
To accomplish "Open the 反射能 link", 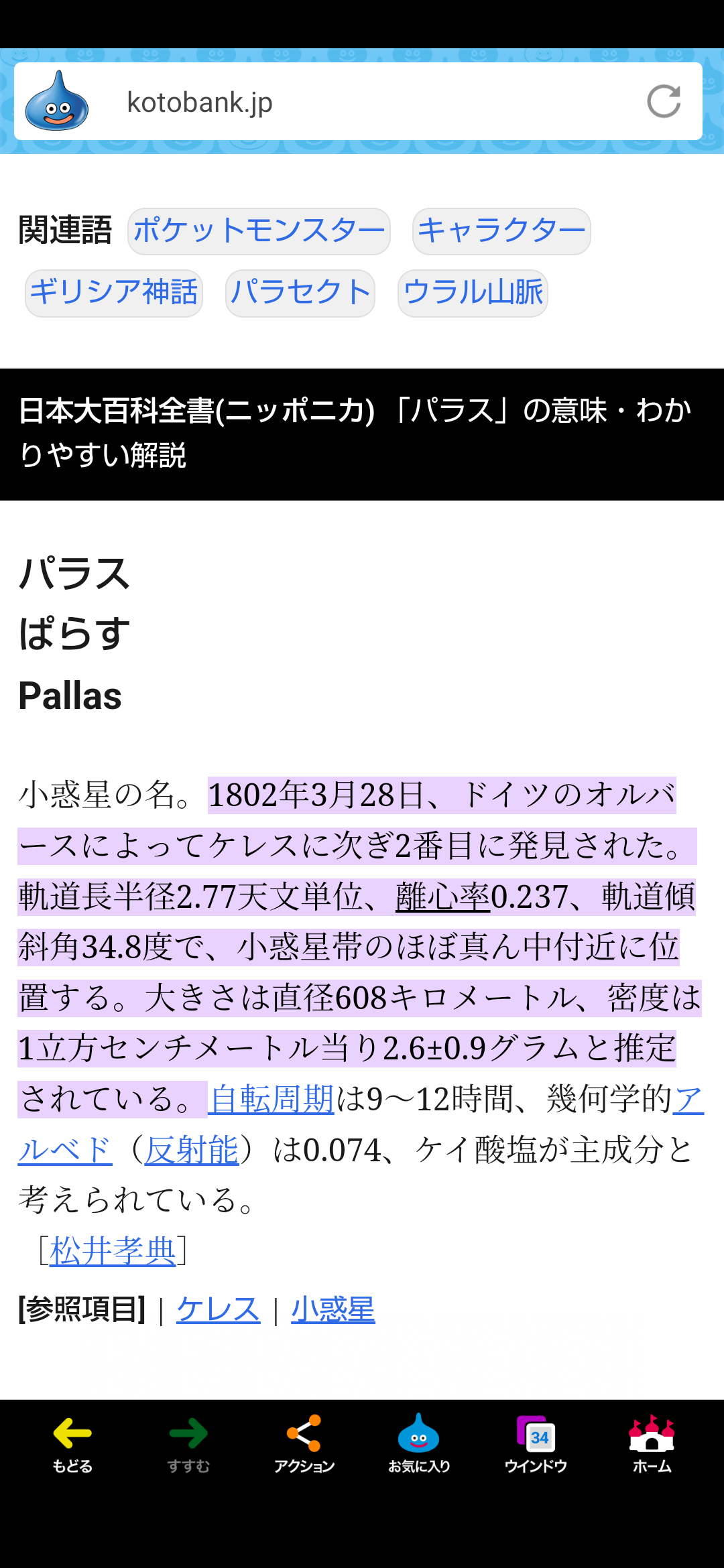I will click(192, 1150).
